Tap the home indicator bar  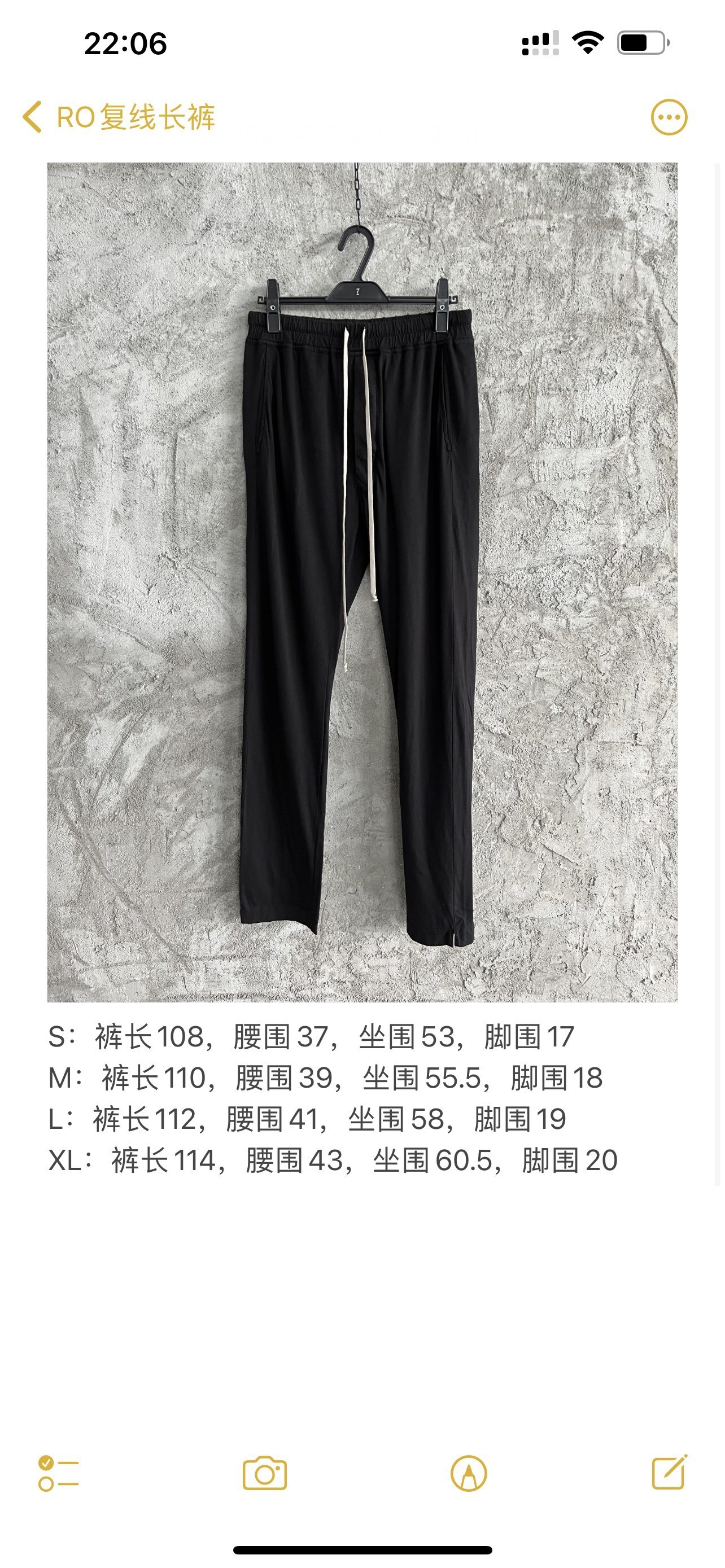(x=362, y=1550)
